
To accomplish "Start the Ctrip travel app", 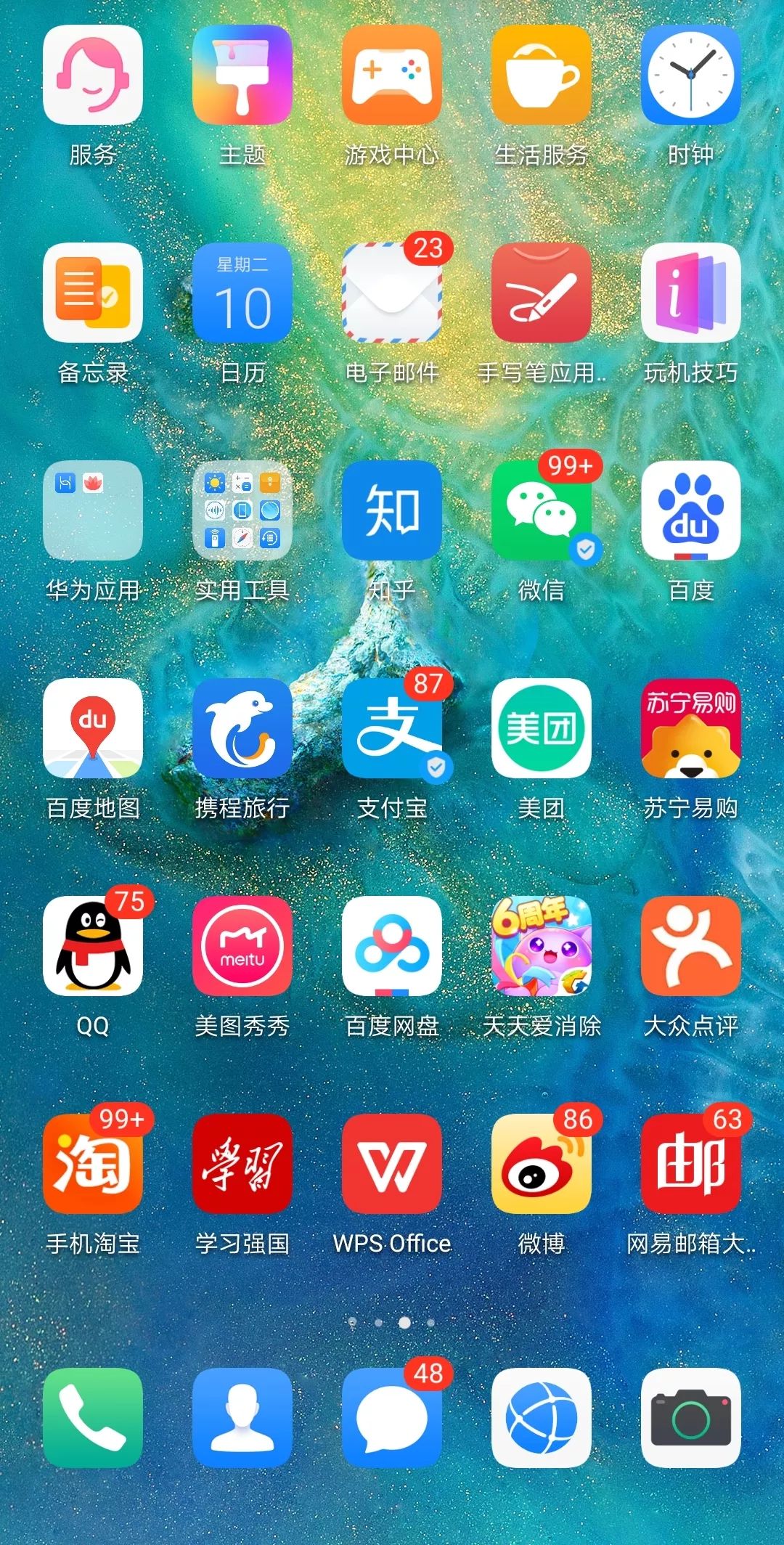I will coord(242,730).
